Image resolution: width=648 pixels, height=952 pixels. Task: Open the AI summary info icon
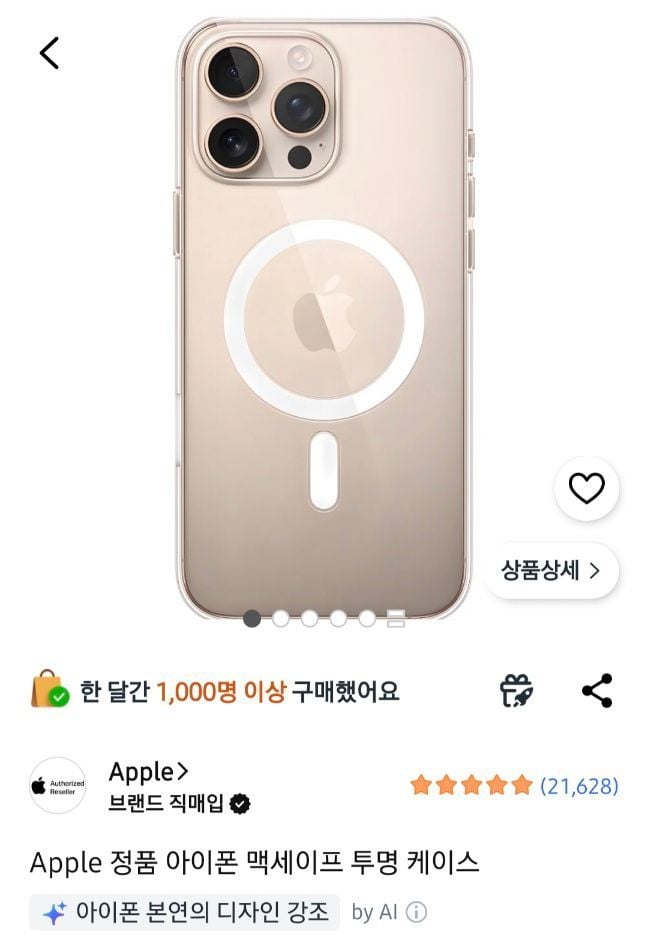tap(417, 912)
